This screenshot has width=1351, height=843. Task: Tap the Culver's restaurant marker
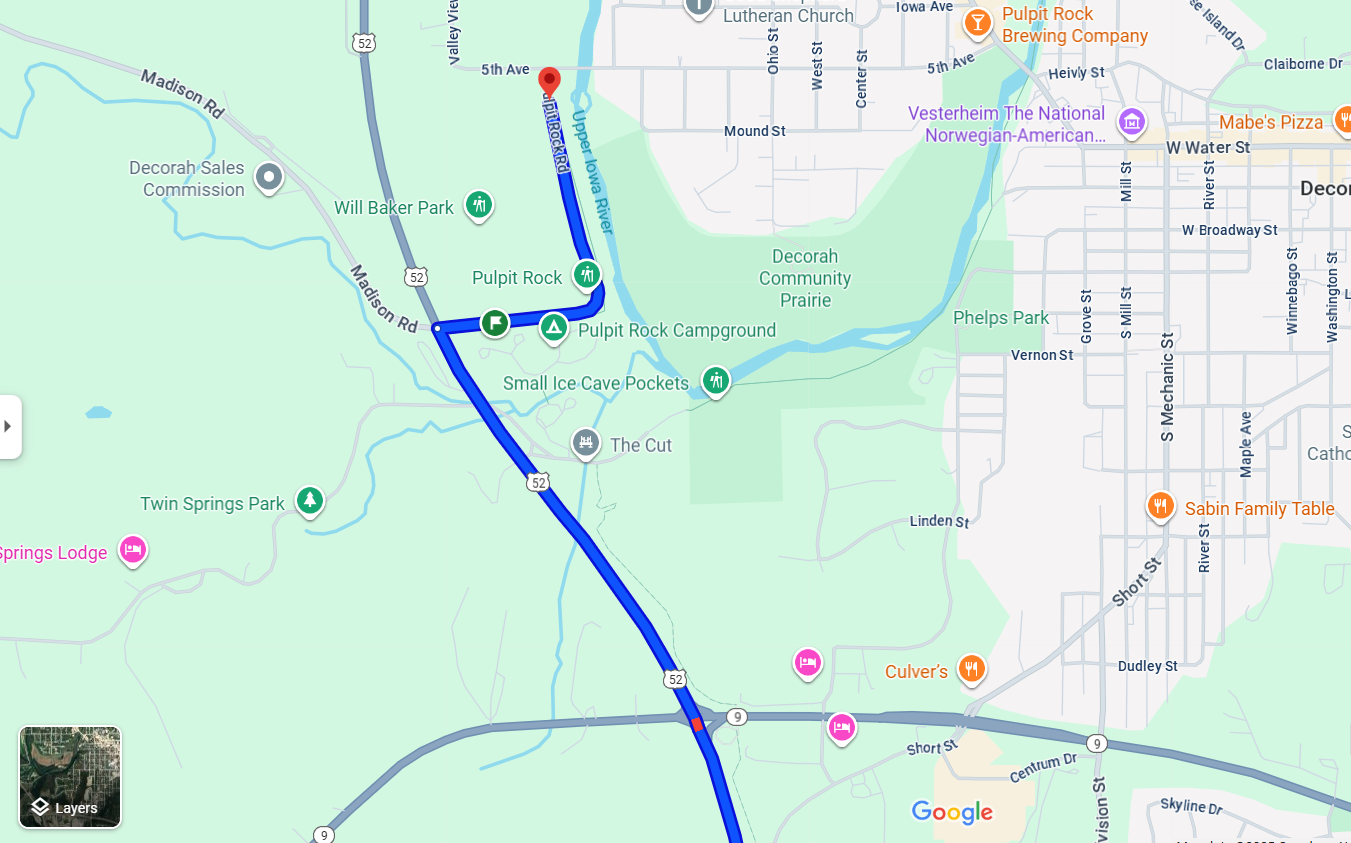971,667
